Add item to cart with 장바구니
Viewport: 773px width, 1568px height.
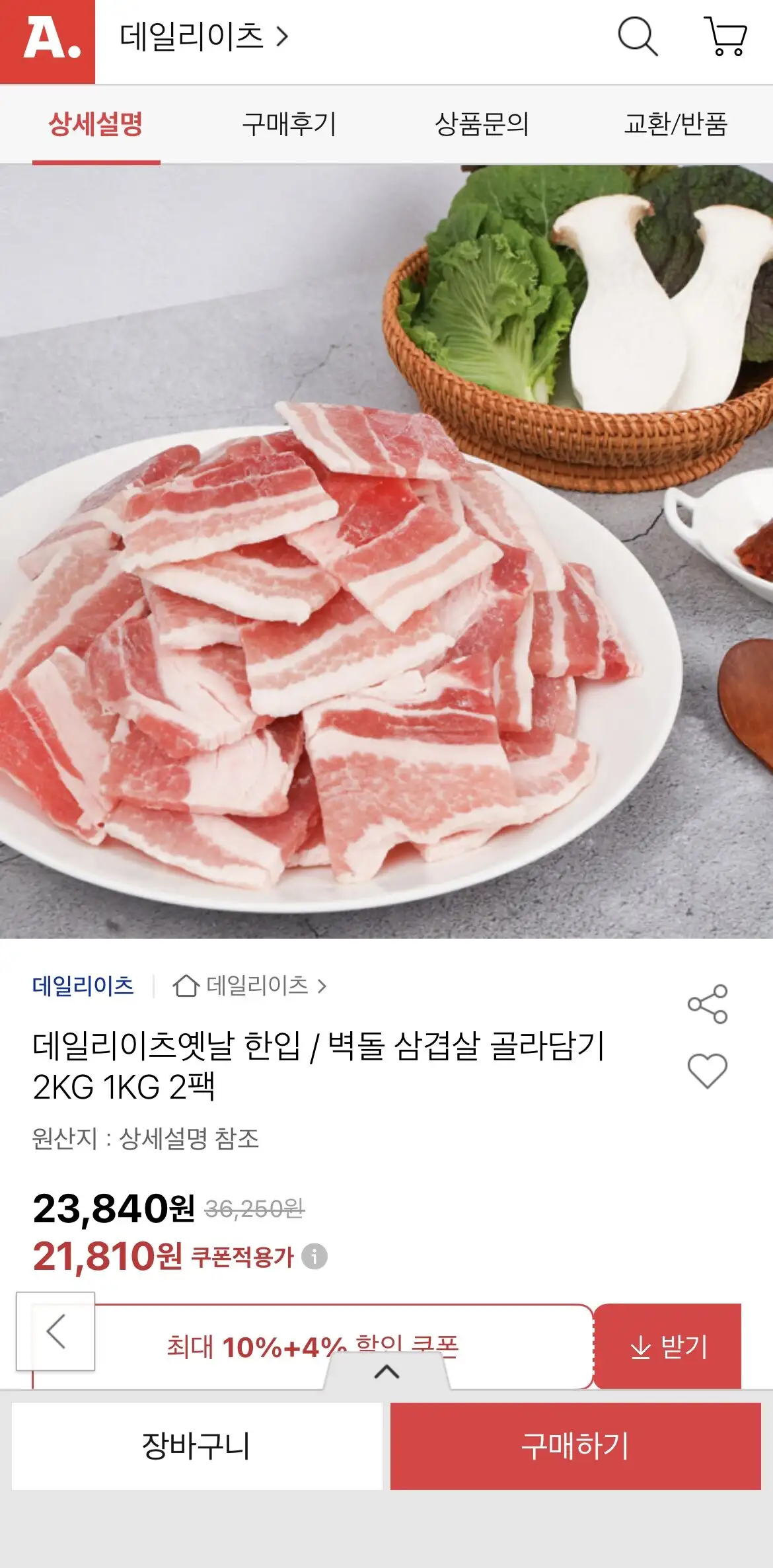tap(197, 1446)
